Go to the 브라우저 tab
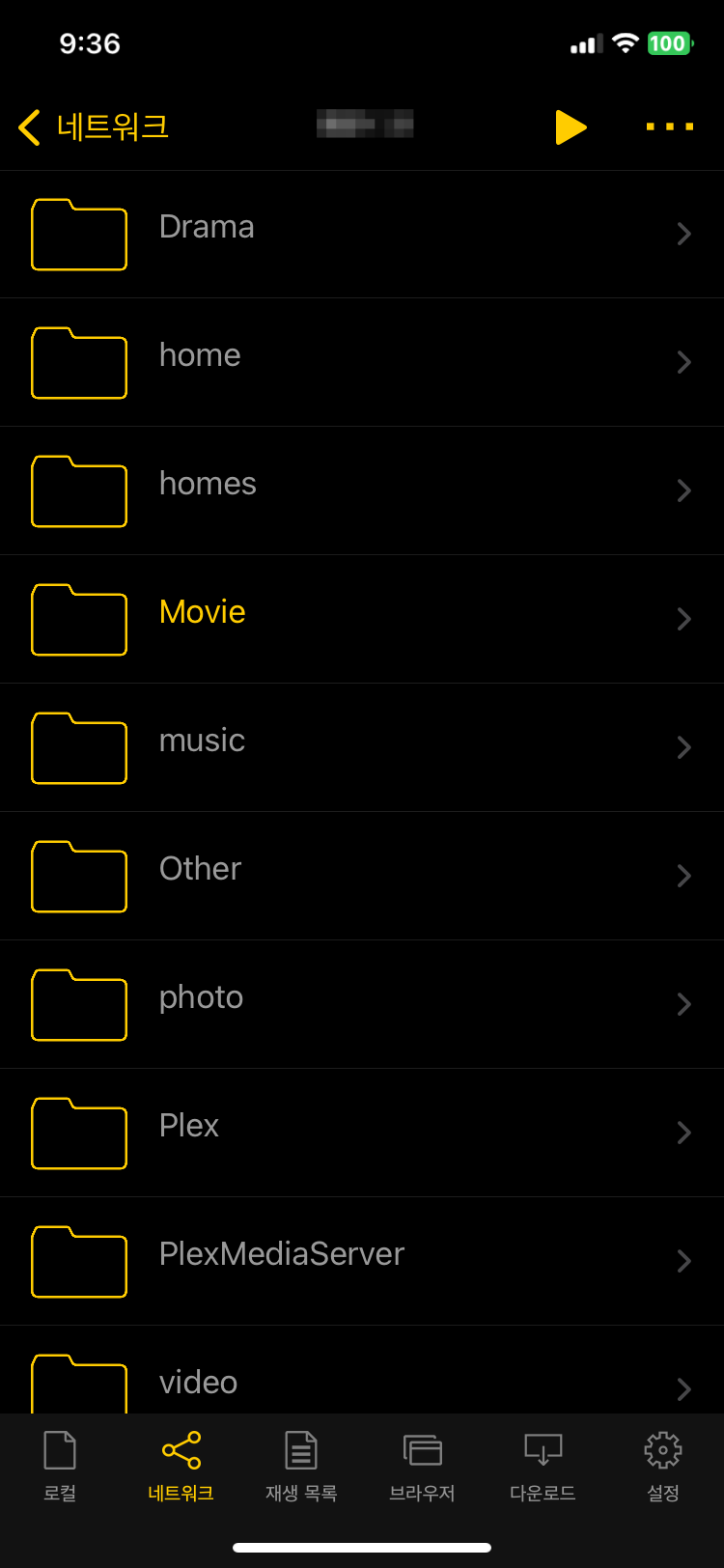The image size is (724, 1568). click(x=422, y=1466)
